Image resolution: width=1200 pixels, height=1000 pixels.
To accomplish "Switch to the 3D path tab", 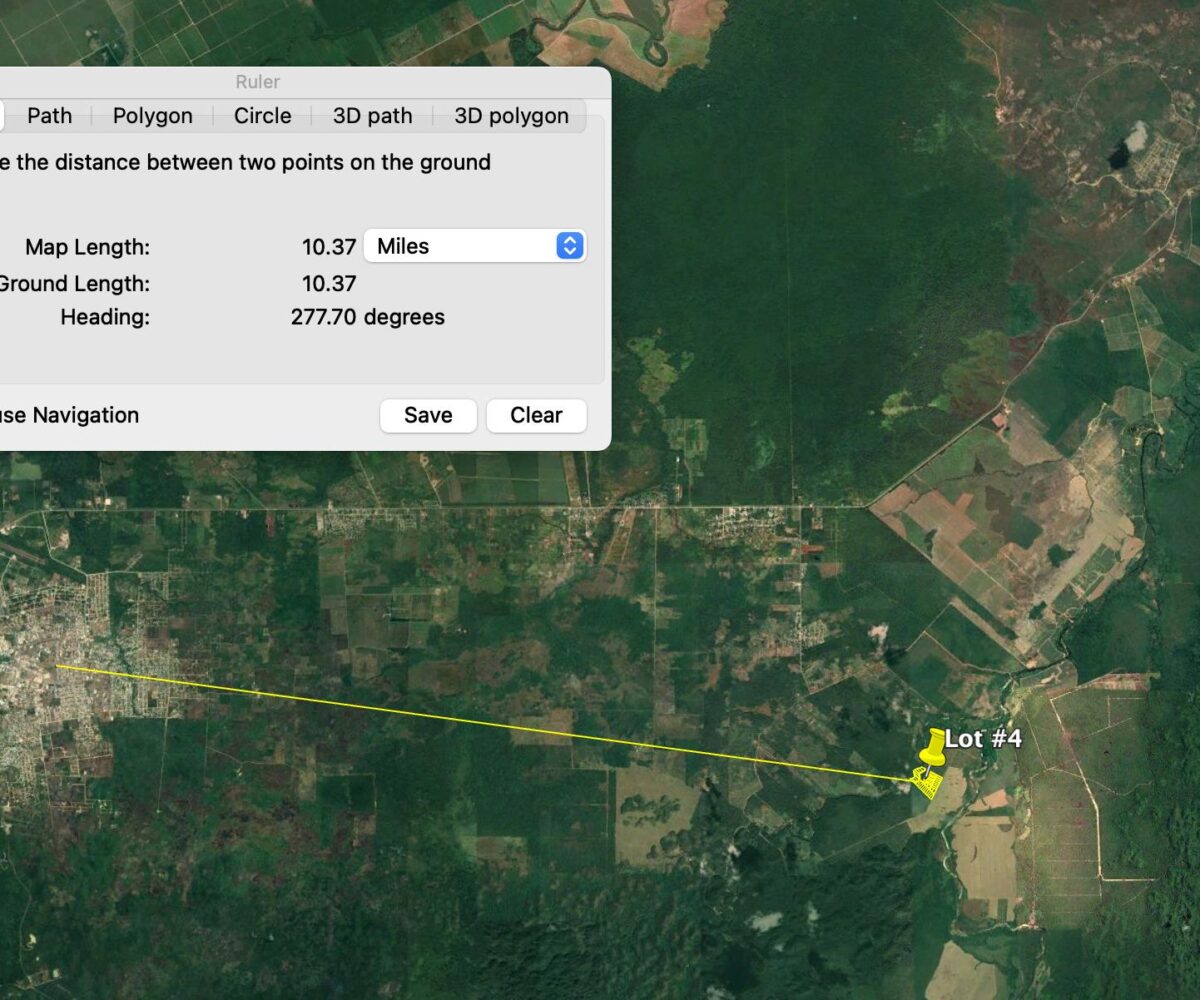I will click(x=372, y=116).
